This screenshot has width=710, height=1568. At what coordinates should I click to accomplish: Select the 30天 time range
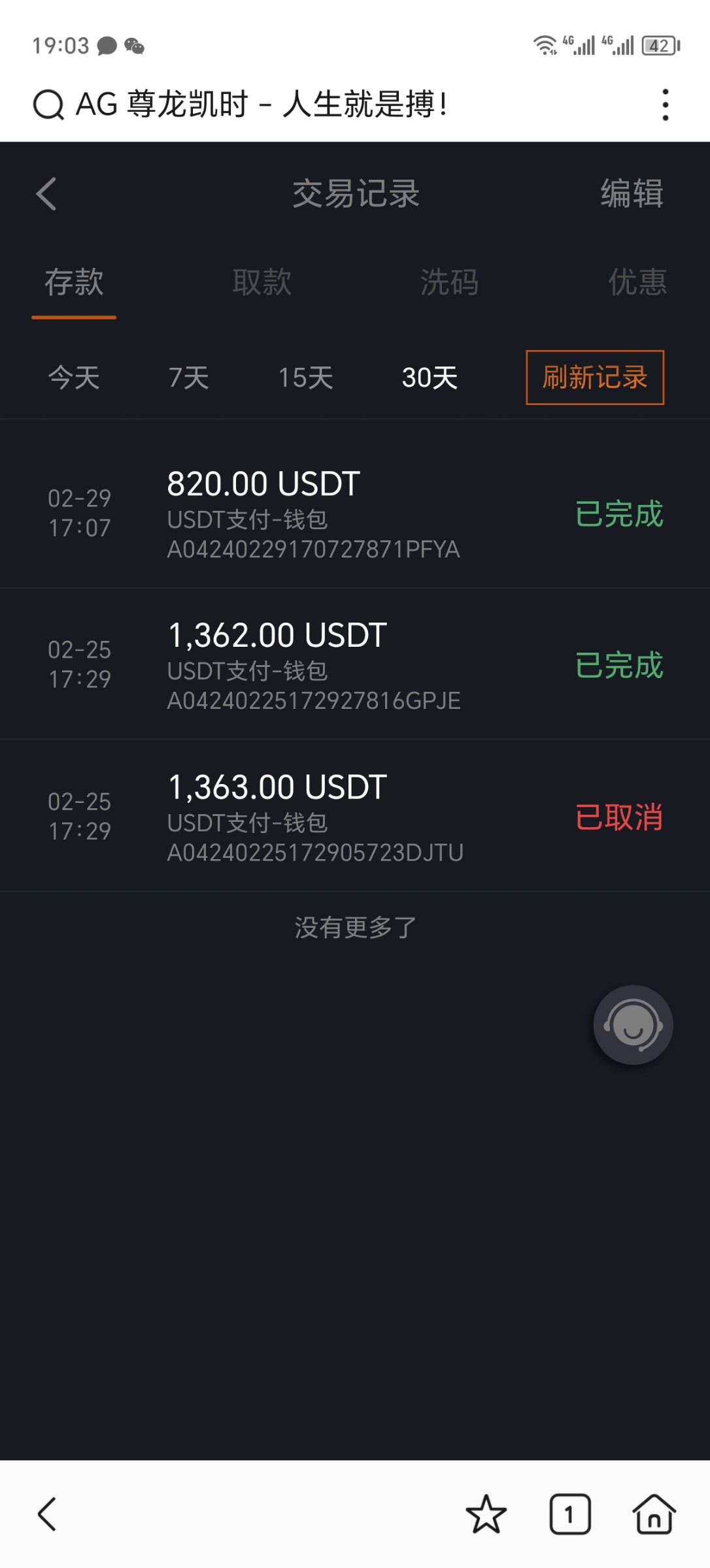[x=430, y=378]
